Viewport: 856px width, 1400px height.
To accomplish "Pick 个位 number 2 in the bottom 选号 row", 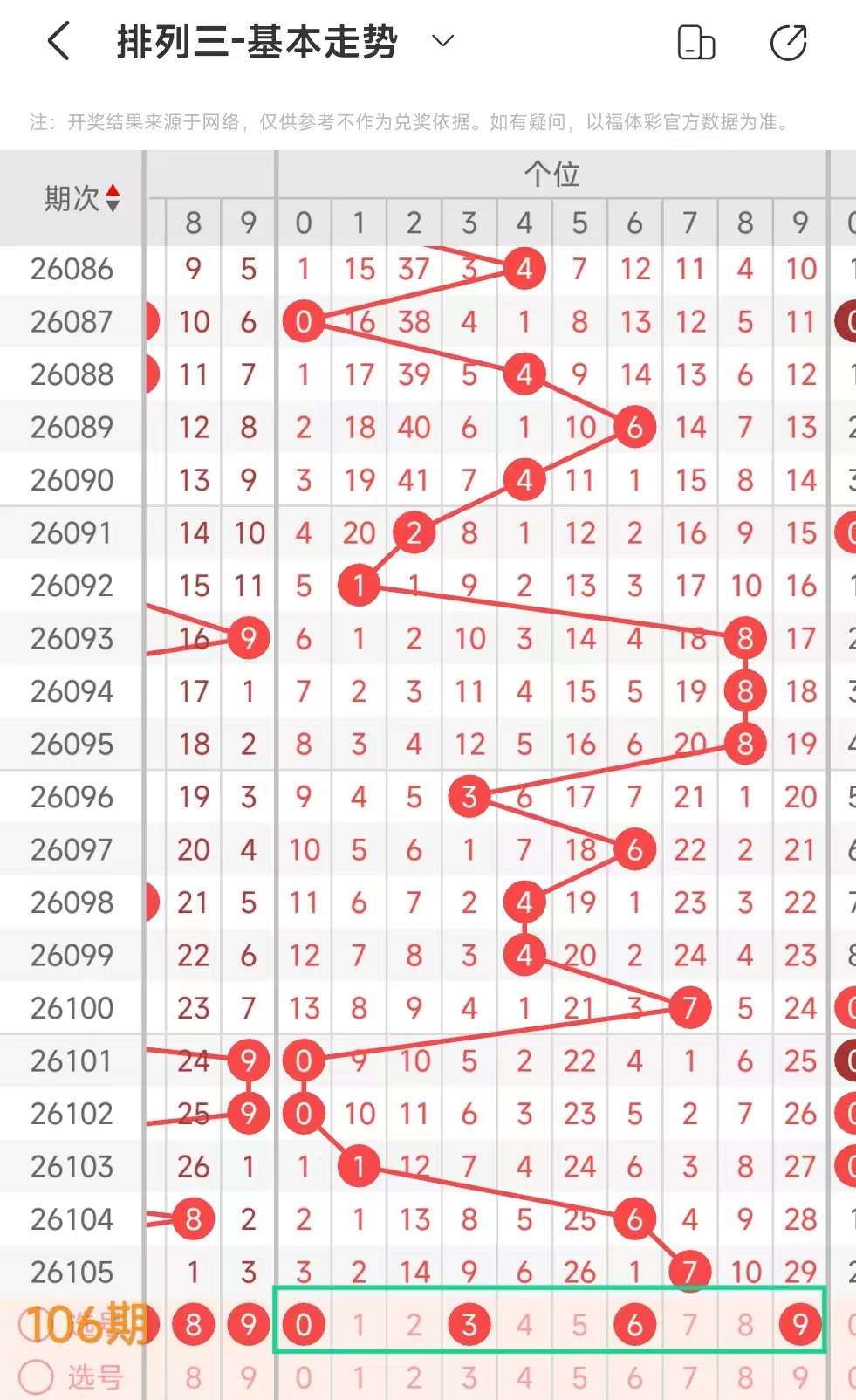I will (414, 1377).
